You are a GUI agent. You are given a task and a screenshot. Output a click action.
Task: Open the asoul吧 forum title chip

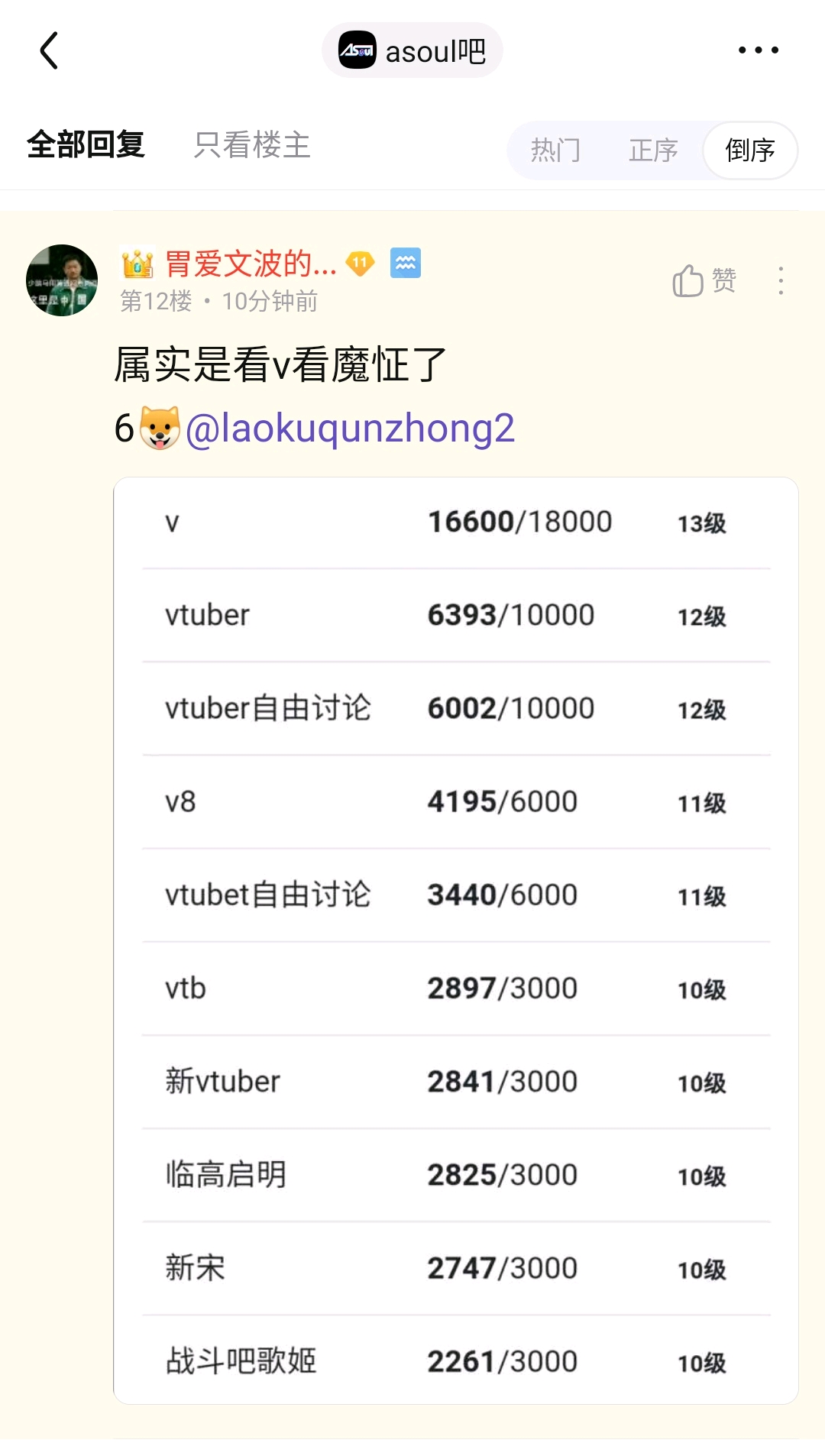[412, 50]
